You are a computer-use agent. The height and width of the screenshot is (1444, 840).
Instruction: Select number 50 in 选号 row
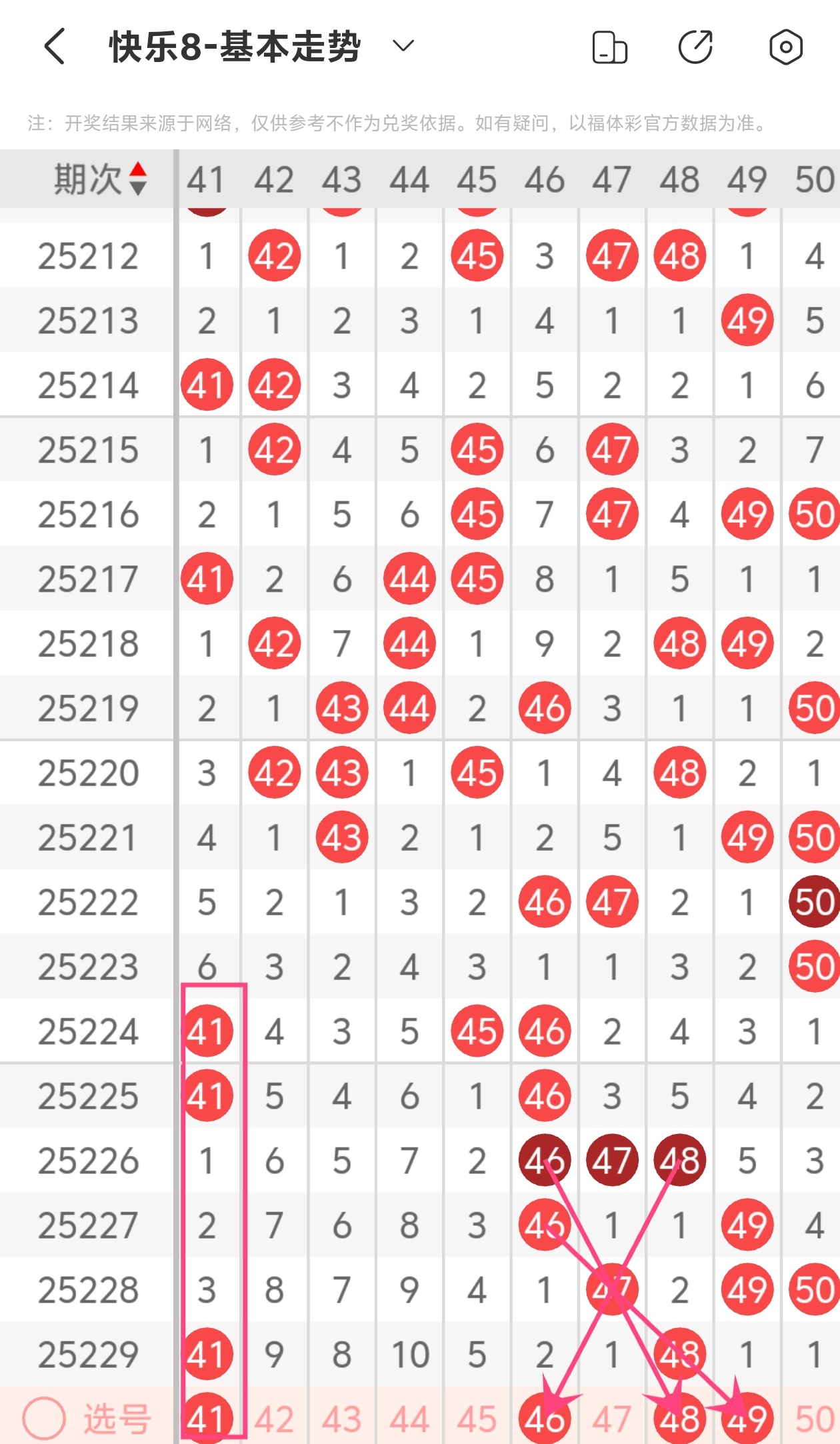coord(815,1419)
